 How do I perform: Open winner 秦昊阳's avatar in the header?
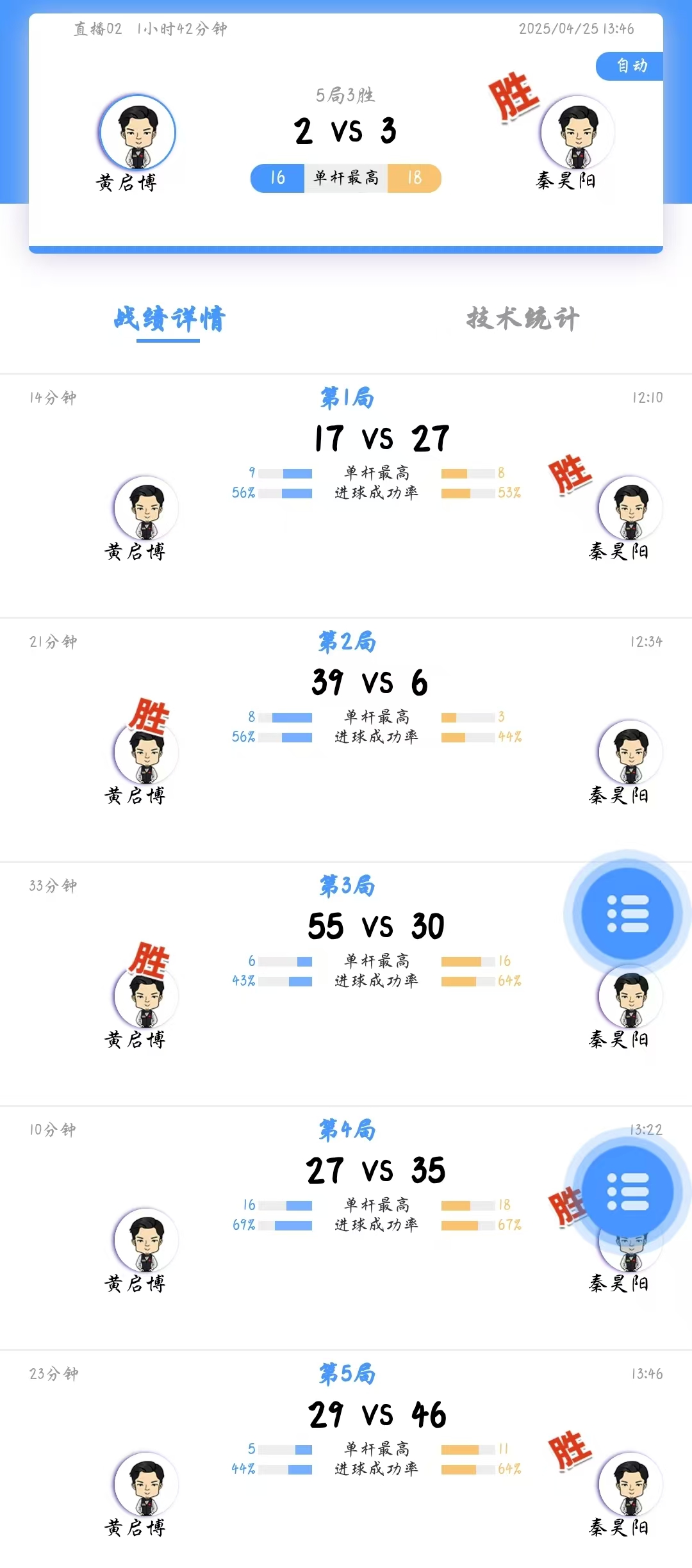click(x=578, y=133)
